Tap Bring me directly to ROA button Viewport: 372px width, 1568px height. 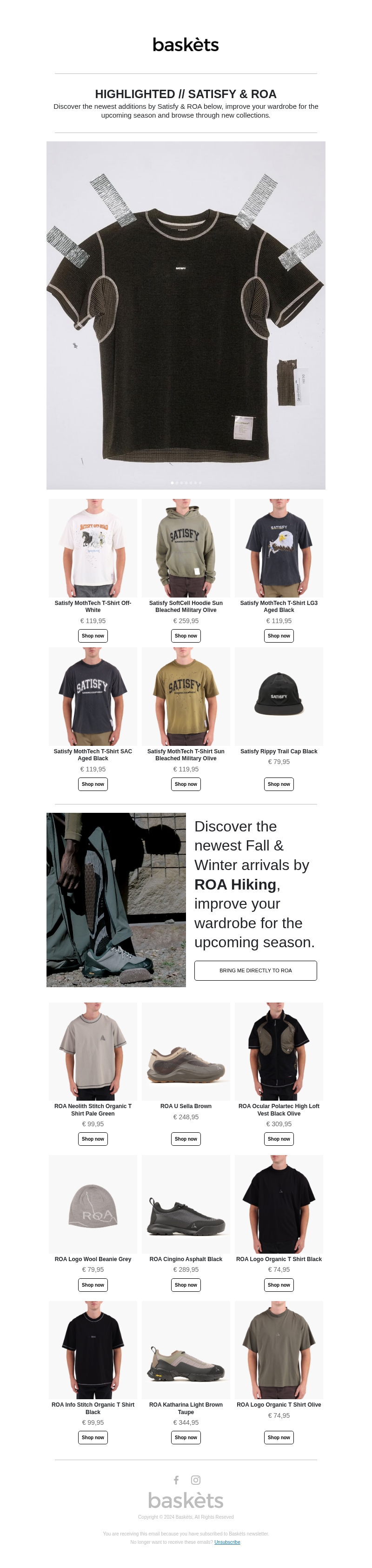tap(255, 970)
